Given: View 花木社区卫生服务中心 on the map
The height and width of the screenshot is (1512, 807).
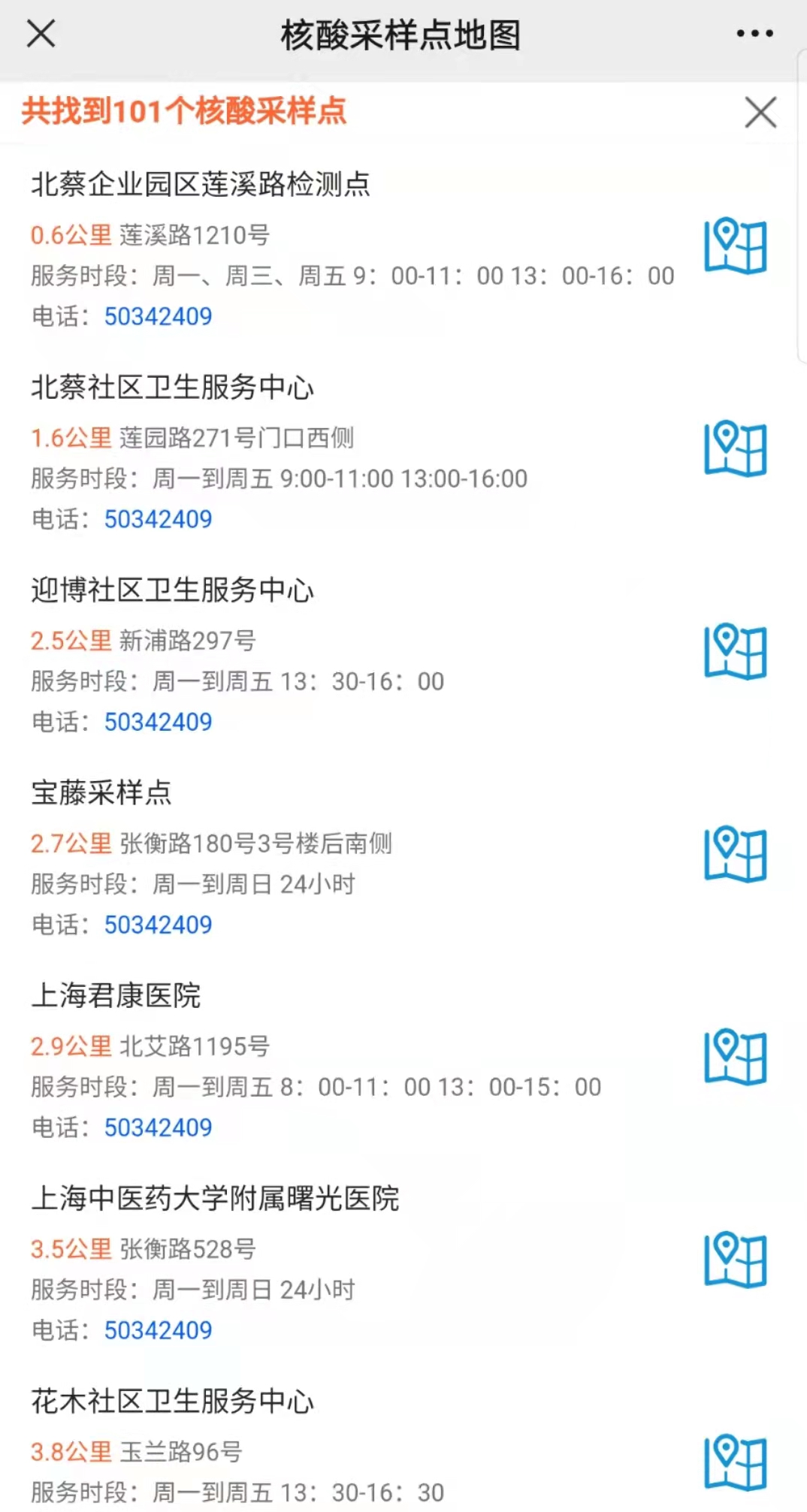Looking at the screenshot, I should coord(735,1462).
